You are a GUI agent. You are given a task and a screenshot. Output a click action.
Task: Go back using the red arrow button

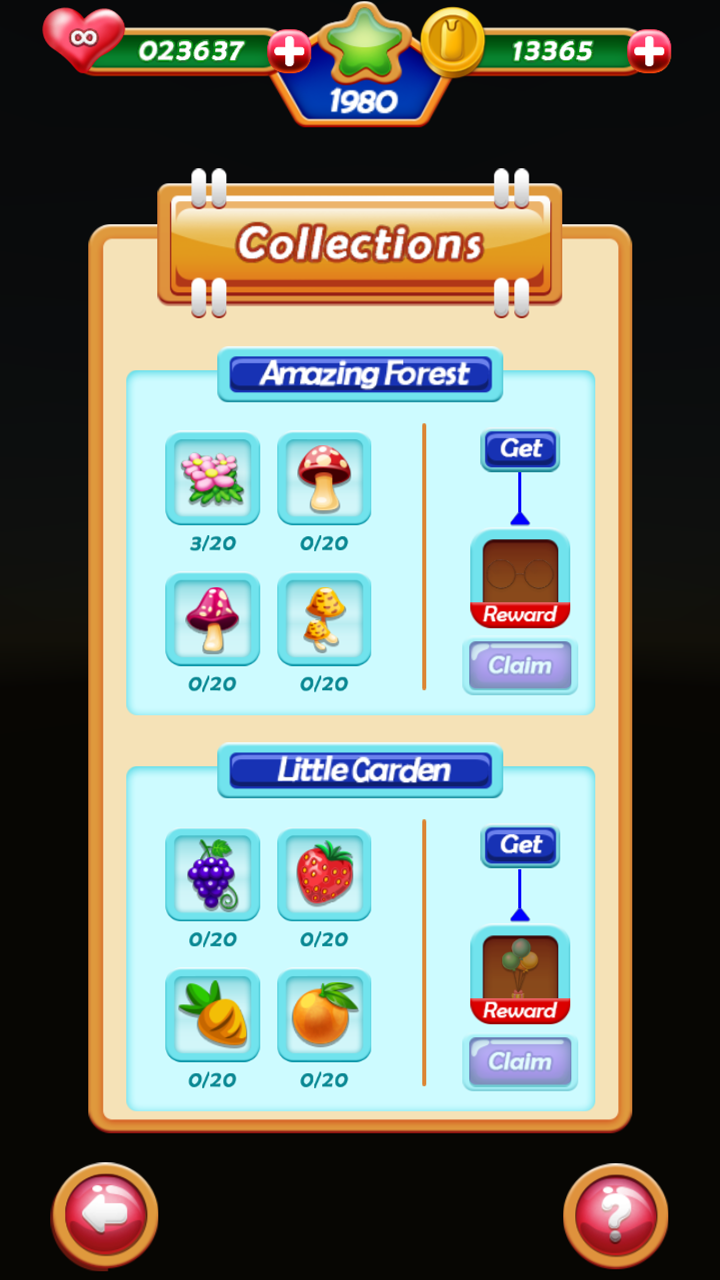(x=105, y=1216)
